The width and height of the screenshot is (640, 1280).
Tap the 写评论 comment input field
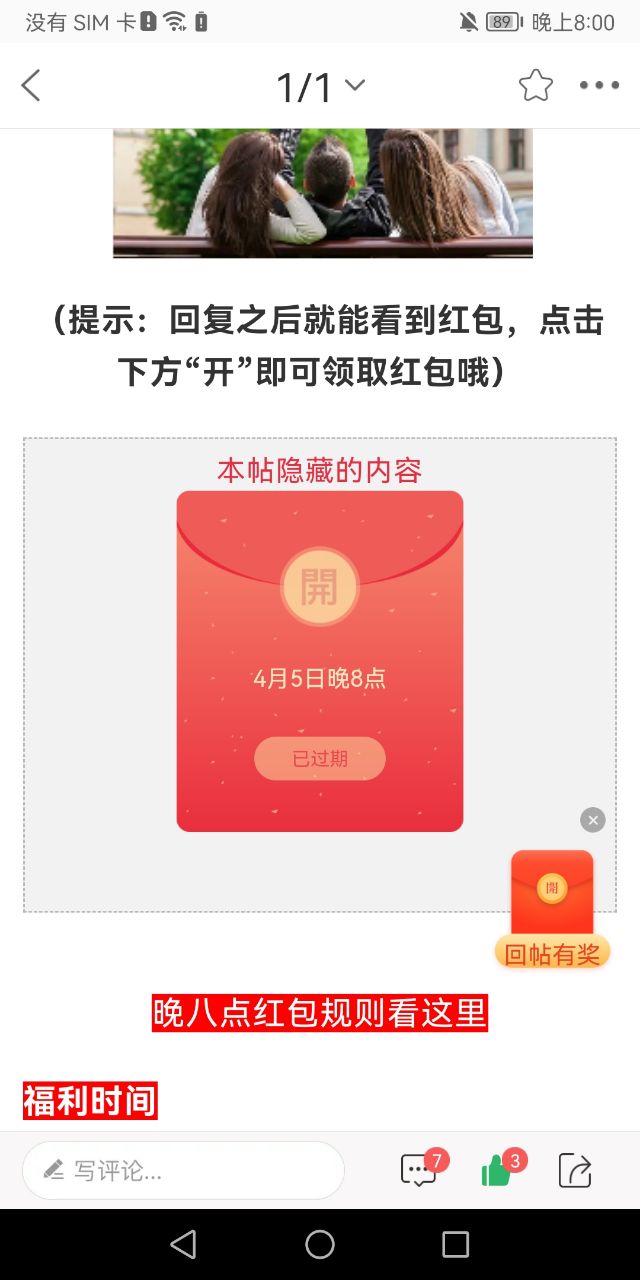click(184, 1170)
